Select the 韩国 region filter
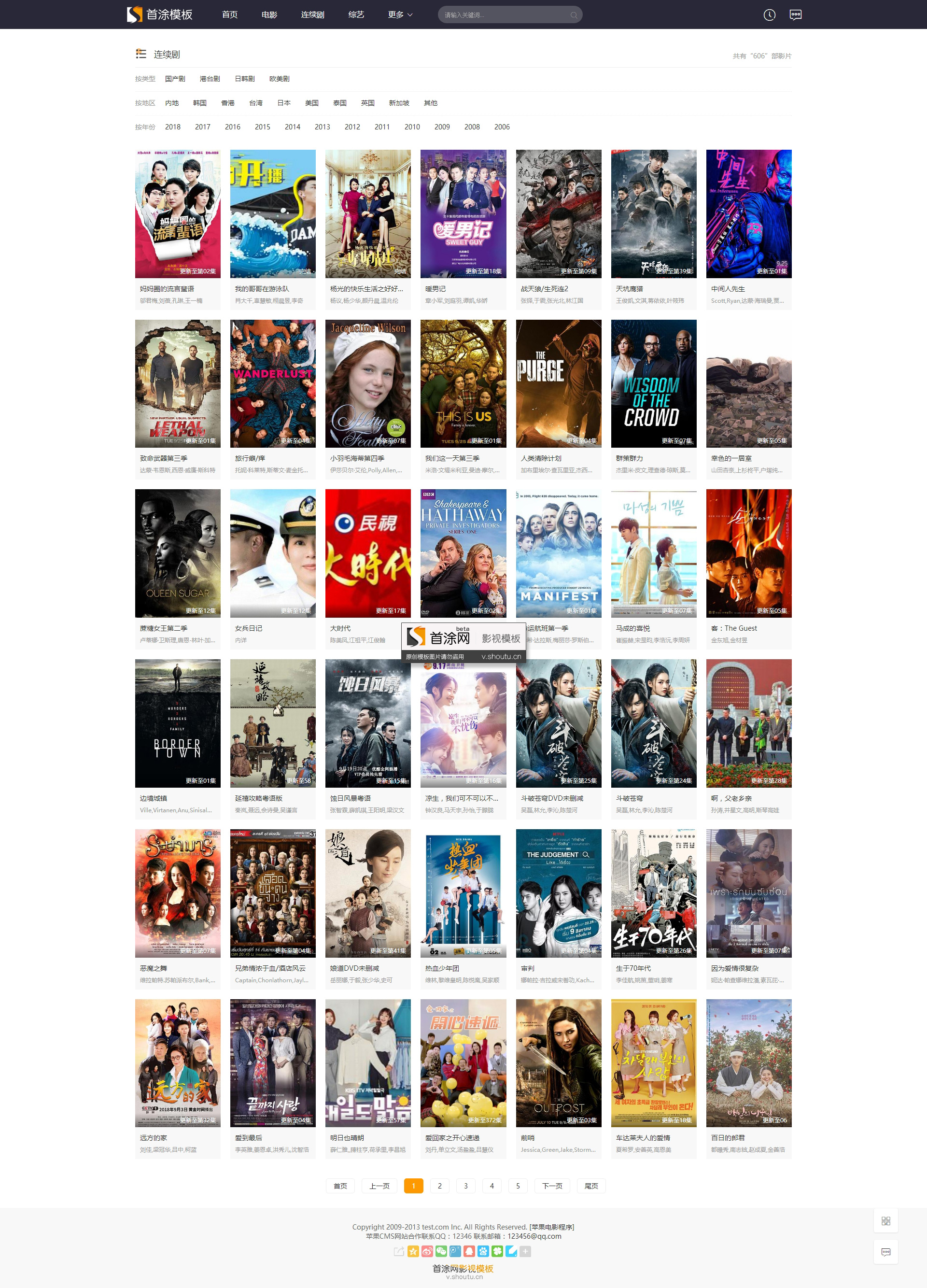 point(199,103)
